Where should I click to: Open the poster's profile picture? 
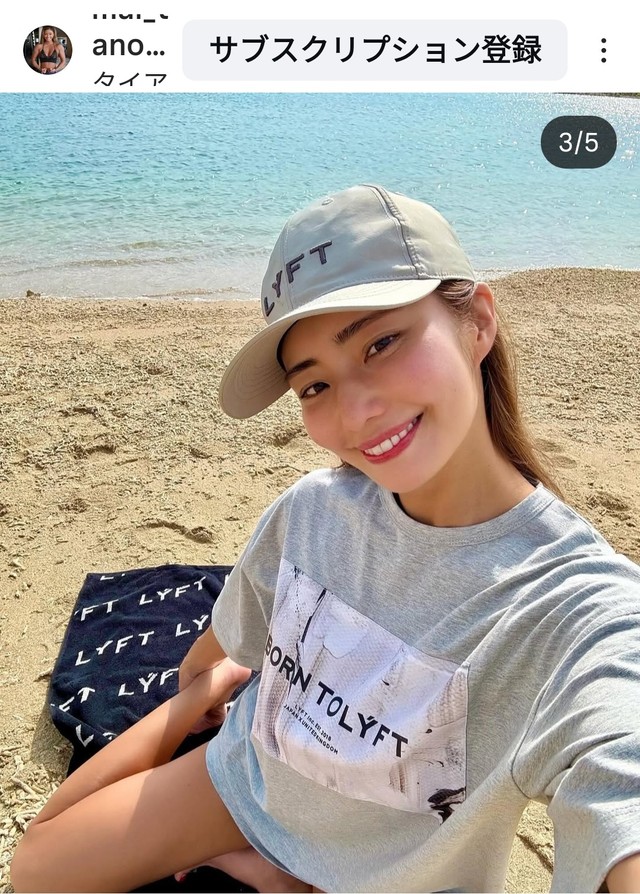click(x=47, y=50)
